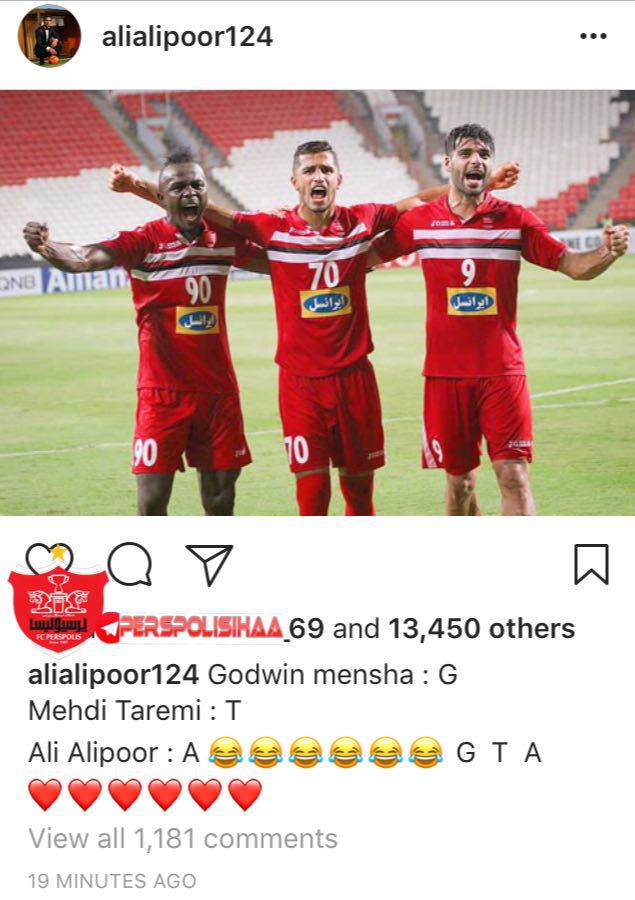Viewport: 635px width, 900px height.
Task: Open the post overflow menu
Action: click(593, 36)
